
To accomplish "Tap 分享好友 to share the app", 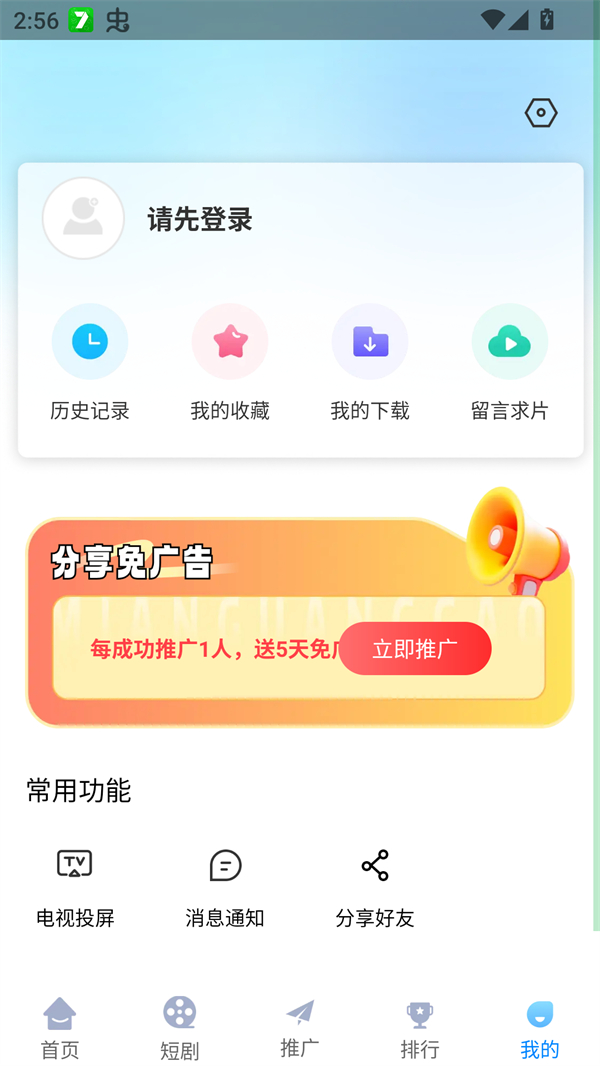I will pyautogui.click(x=375, y=886).
